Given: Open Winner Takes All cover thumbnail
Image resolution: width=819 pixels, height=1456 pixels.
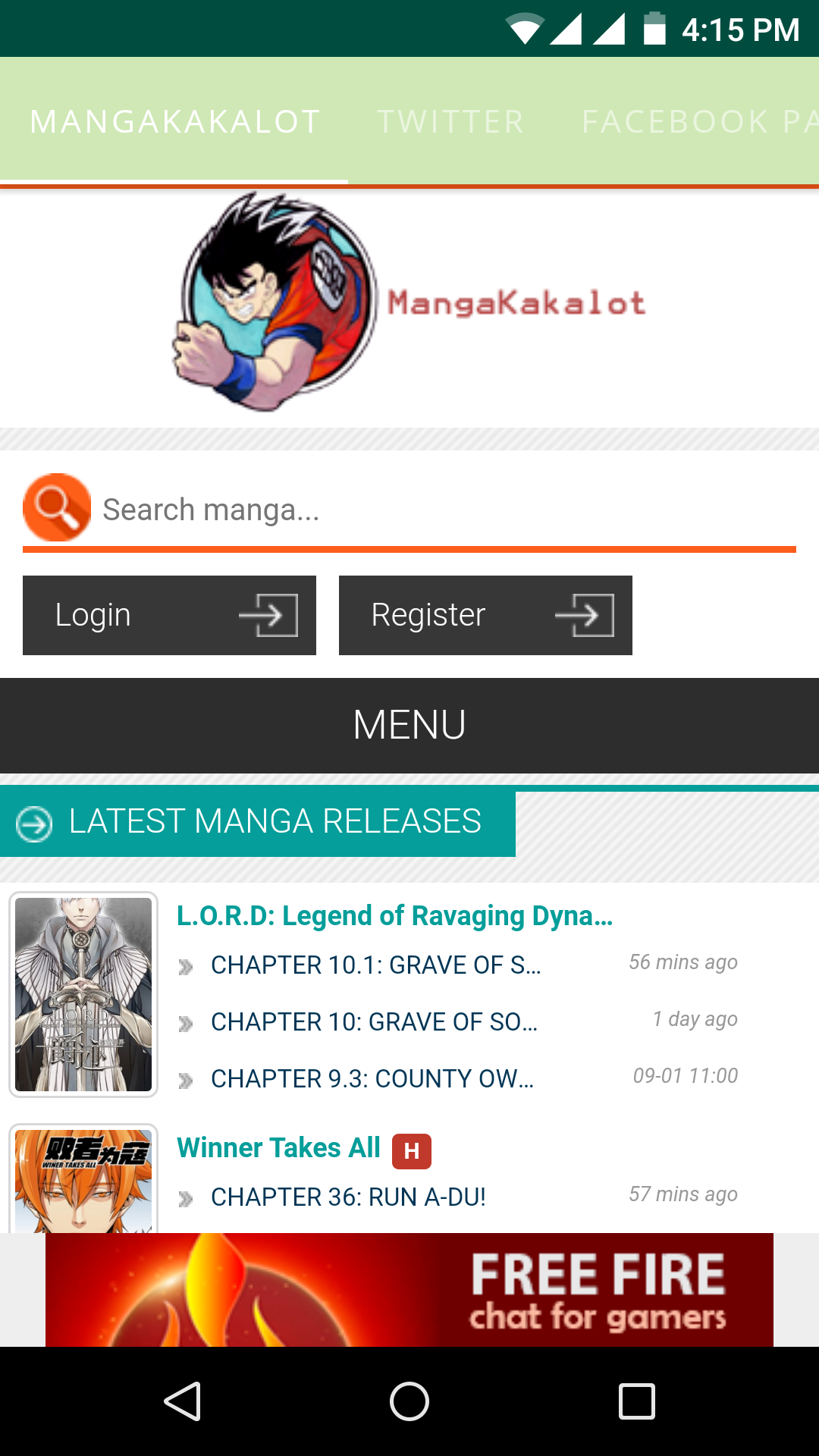Looking at the screenshot, I should pos(83,1180).
